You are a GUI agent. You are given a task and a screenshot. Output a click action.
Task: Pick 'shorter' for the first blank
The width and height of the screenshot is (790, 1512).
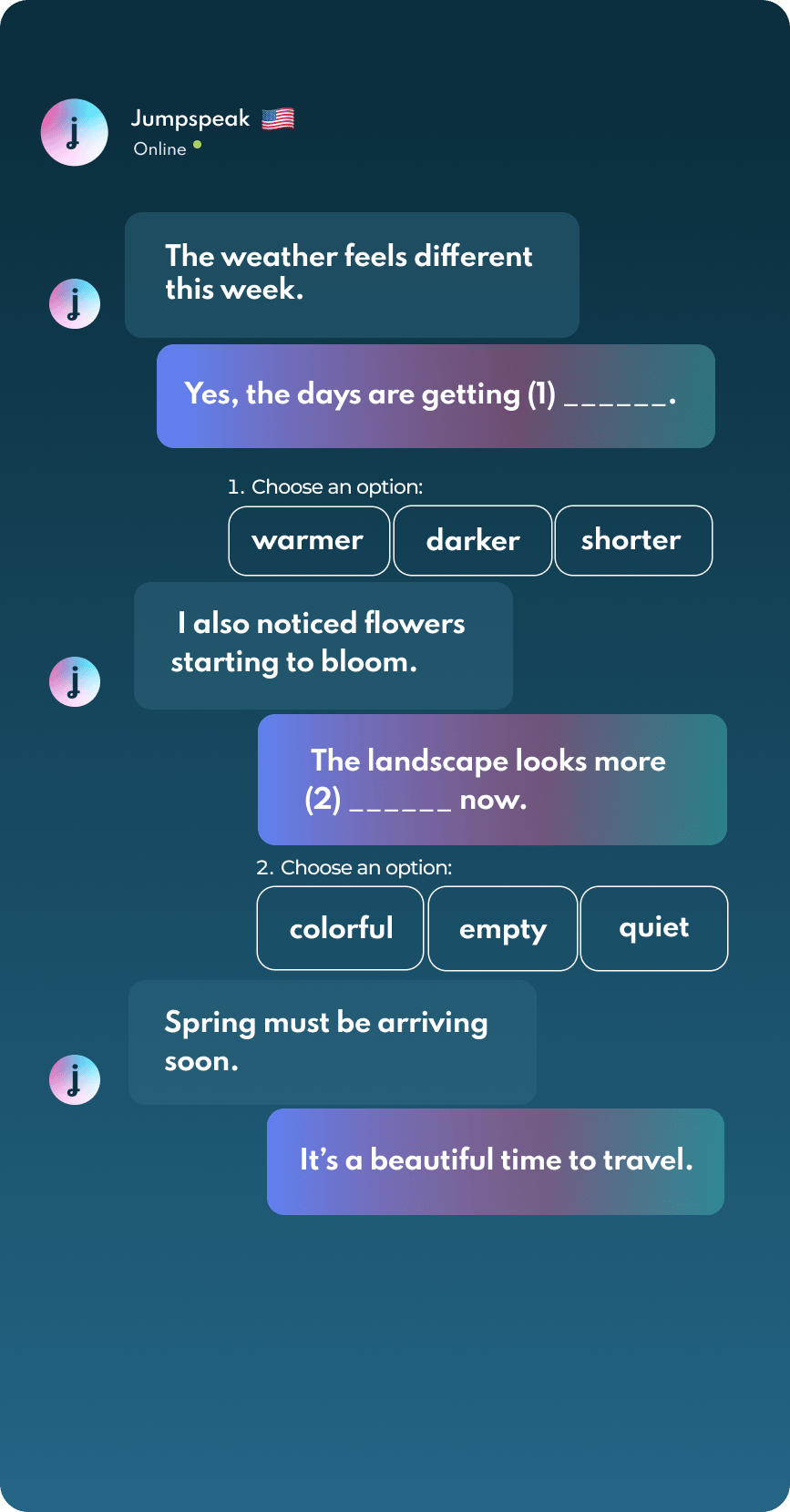632,541
